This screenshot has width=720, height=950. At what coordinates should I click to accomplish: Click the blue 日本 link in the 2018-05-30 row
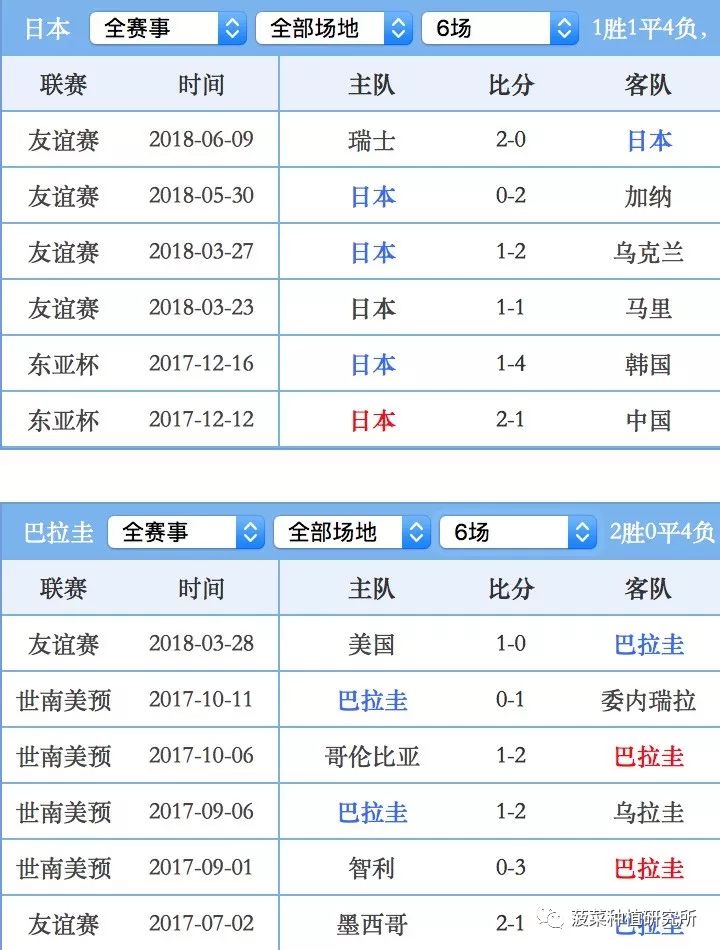point(372,196)
